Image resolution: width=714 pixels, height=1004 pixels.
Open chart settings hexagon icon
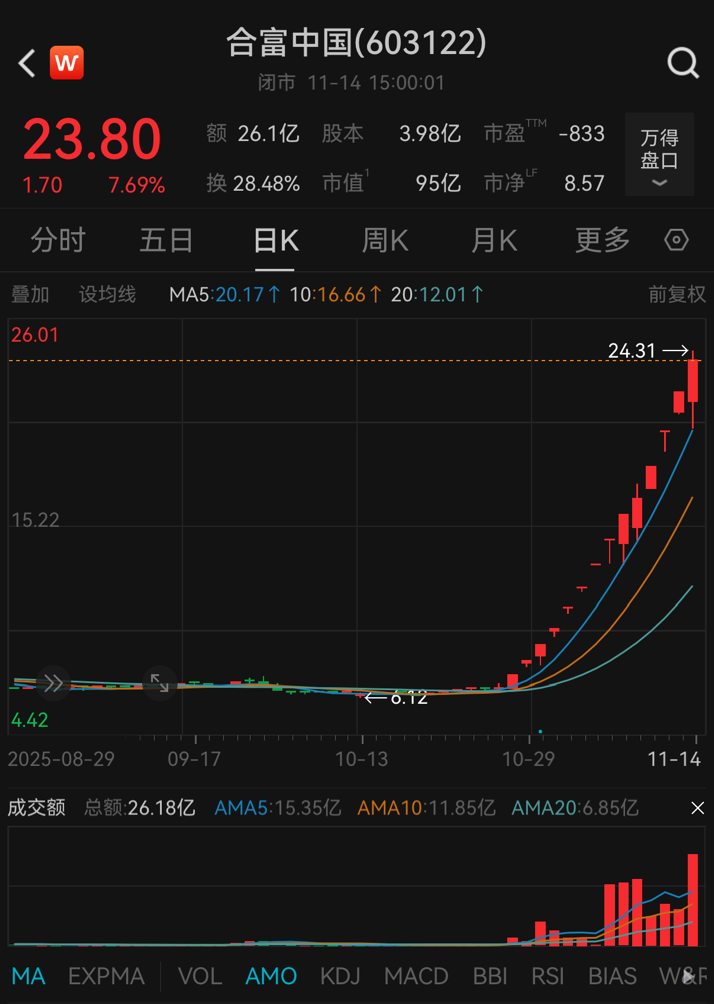(x=677, y=241)
